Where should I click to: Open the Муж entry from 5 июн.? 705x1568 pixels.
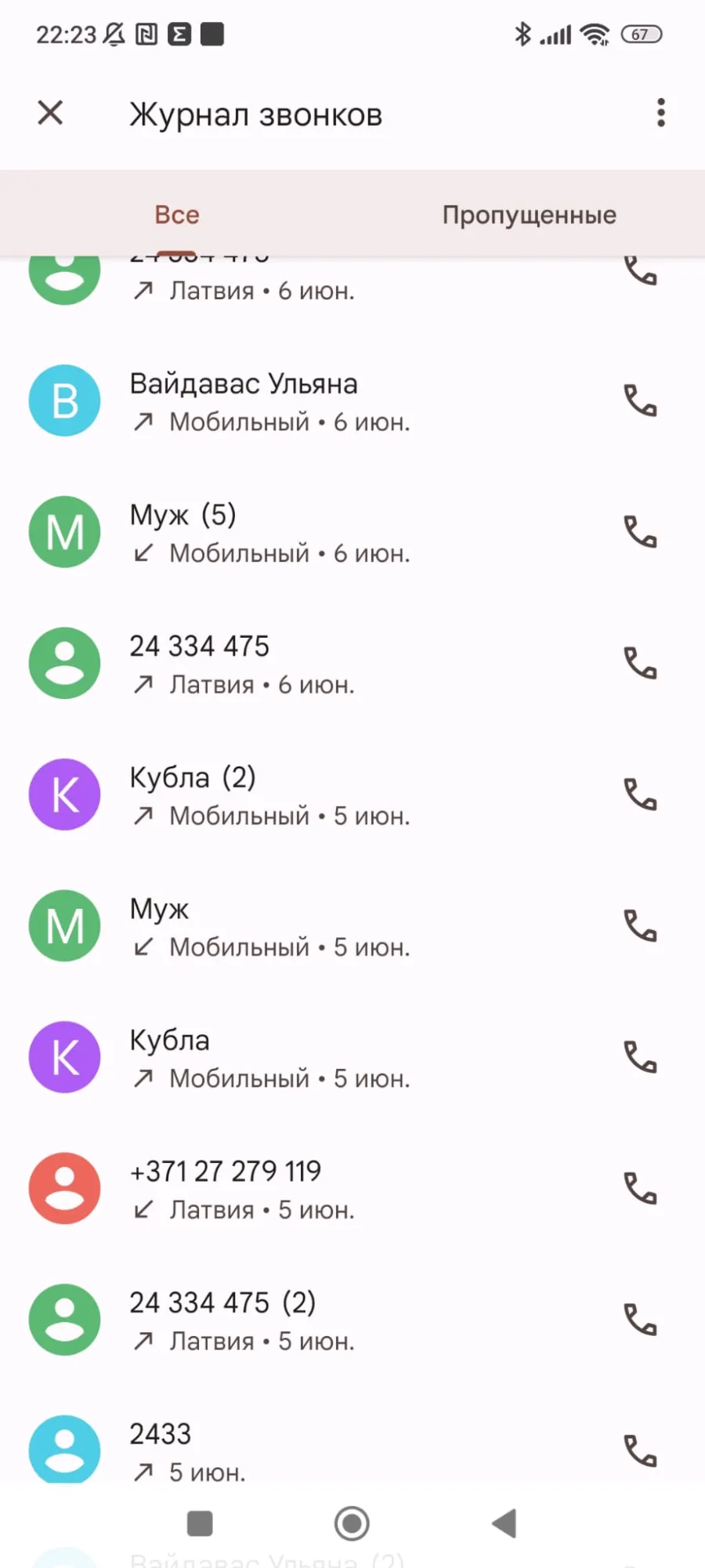(x=352, y=926)
